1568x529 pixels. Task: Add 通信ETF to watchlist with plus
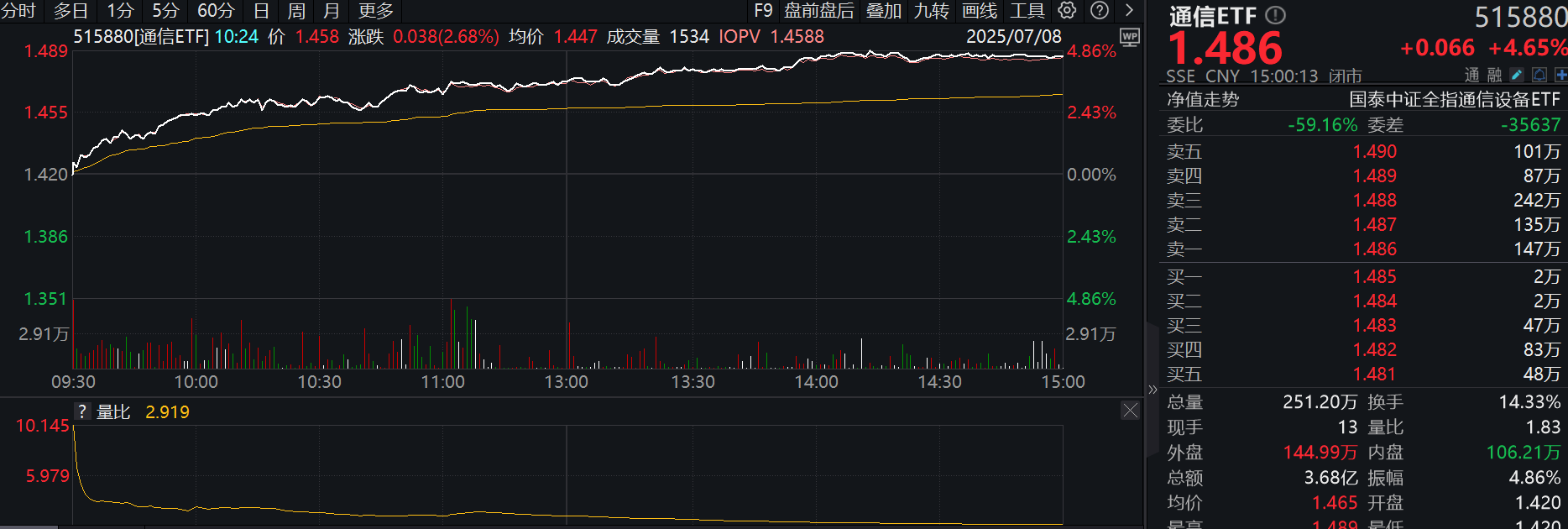point(1560,76)
